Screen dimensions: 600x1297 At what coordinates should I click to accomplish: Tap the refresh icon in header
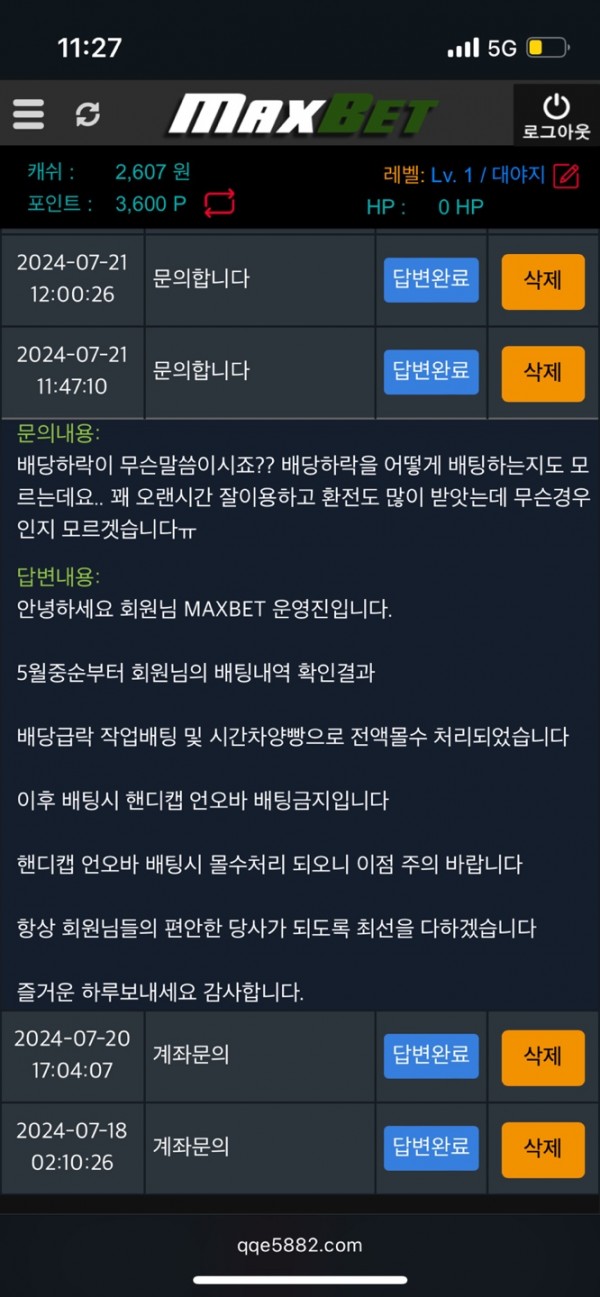[x=88, y=114]
